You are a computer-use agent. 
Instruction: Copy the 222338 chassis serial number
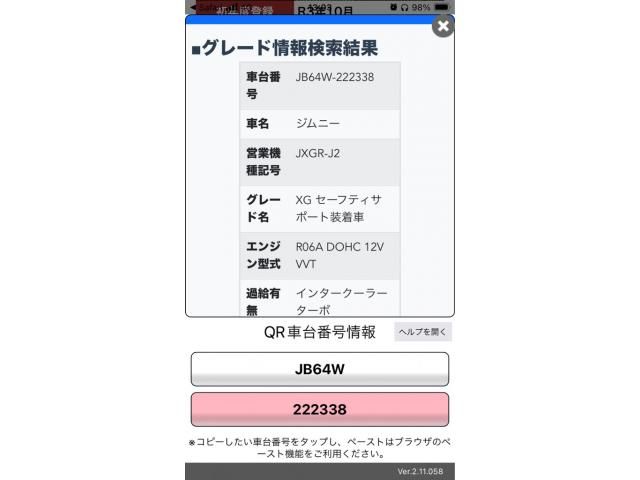pos(320,410)
